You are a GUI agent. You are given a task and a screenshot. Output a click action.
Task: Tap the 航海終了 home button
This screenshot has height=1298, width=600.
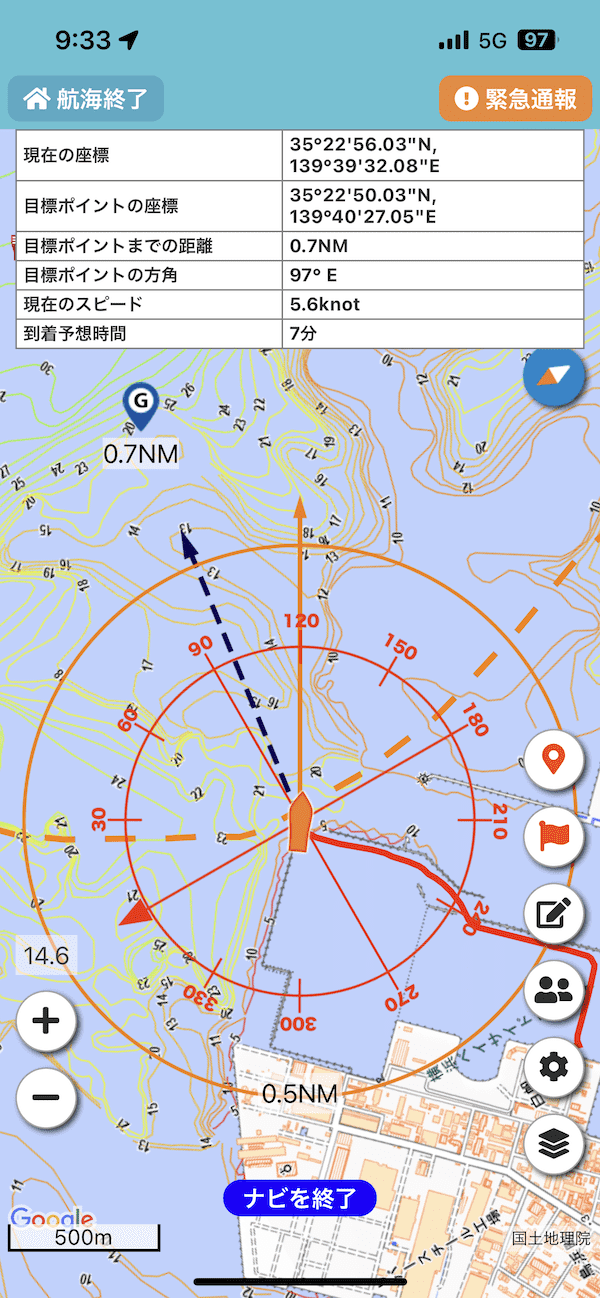coord(86,99)
